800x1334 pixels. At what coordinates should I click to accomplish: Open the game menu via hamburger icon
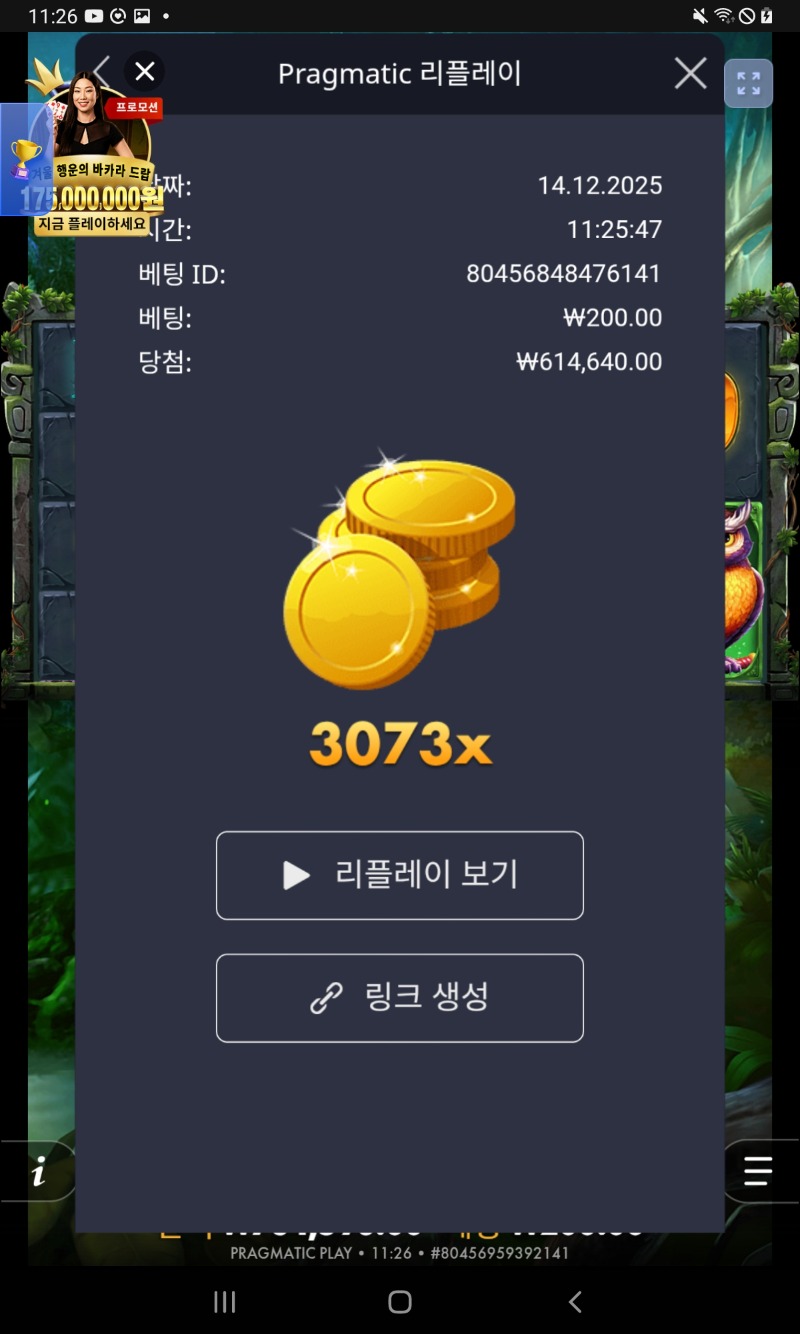(757, 1171)
